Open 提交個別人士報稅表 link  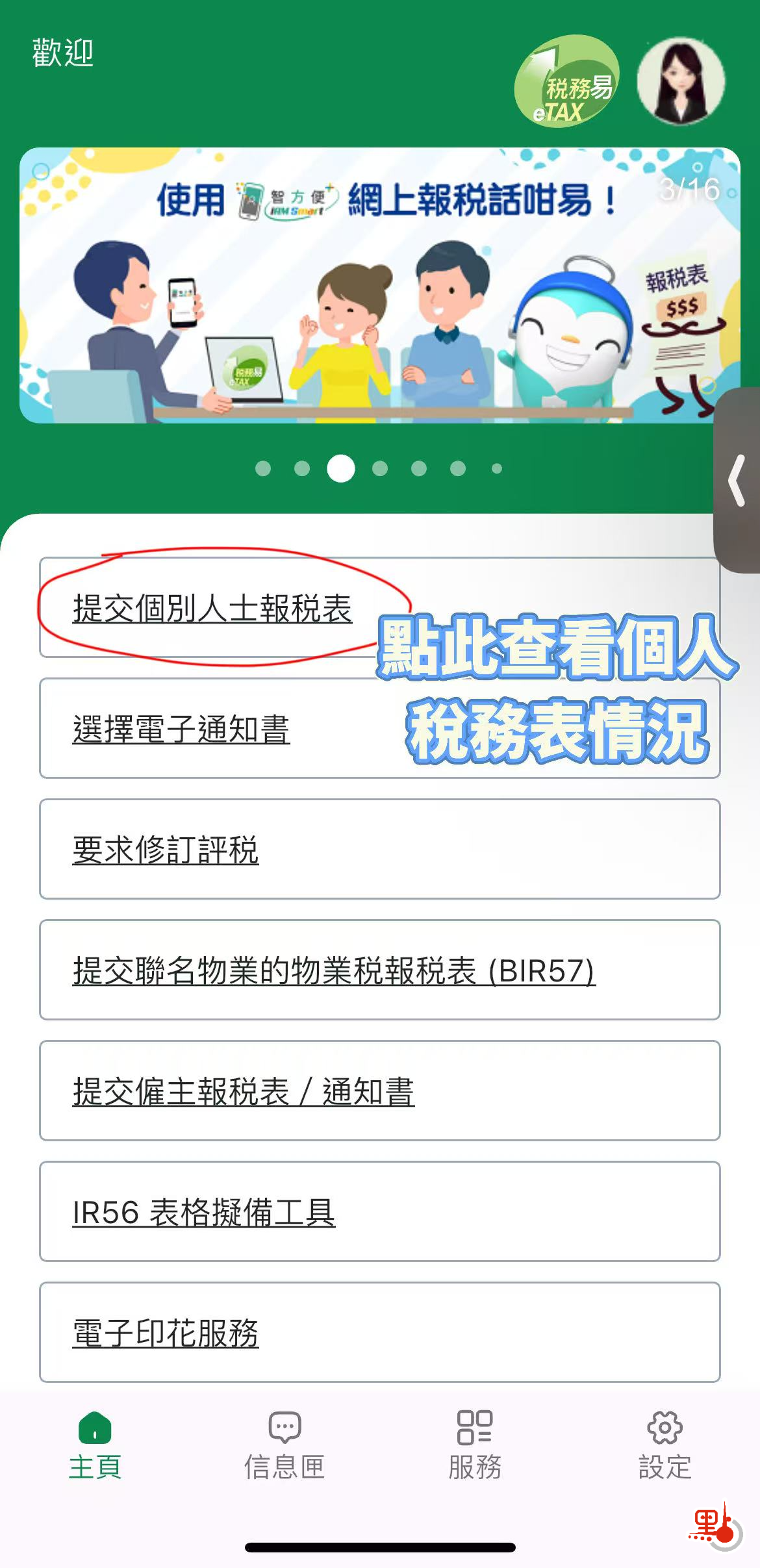point(212,609)
